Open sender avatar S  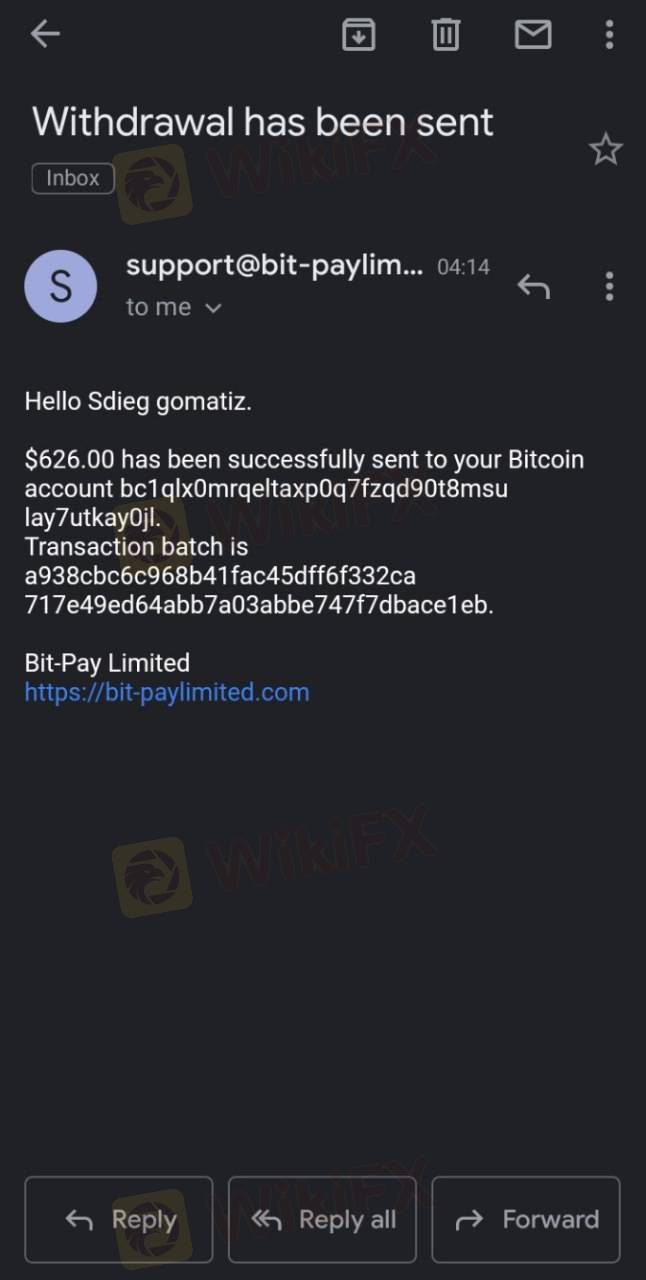tap(60, 286)
